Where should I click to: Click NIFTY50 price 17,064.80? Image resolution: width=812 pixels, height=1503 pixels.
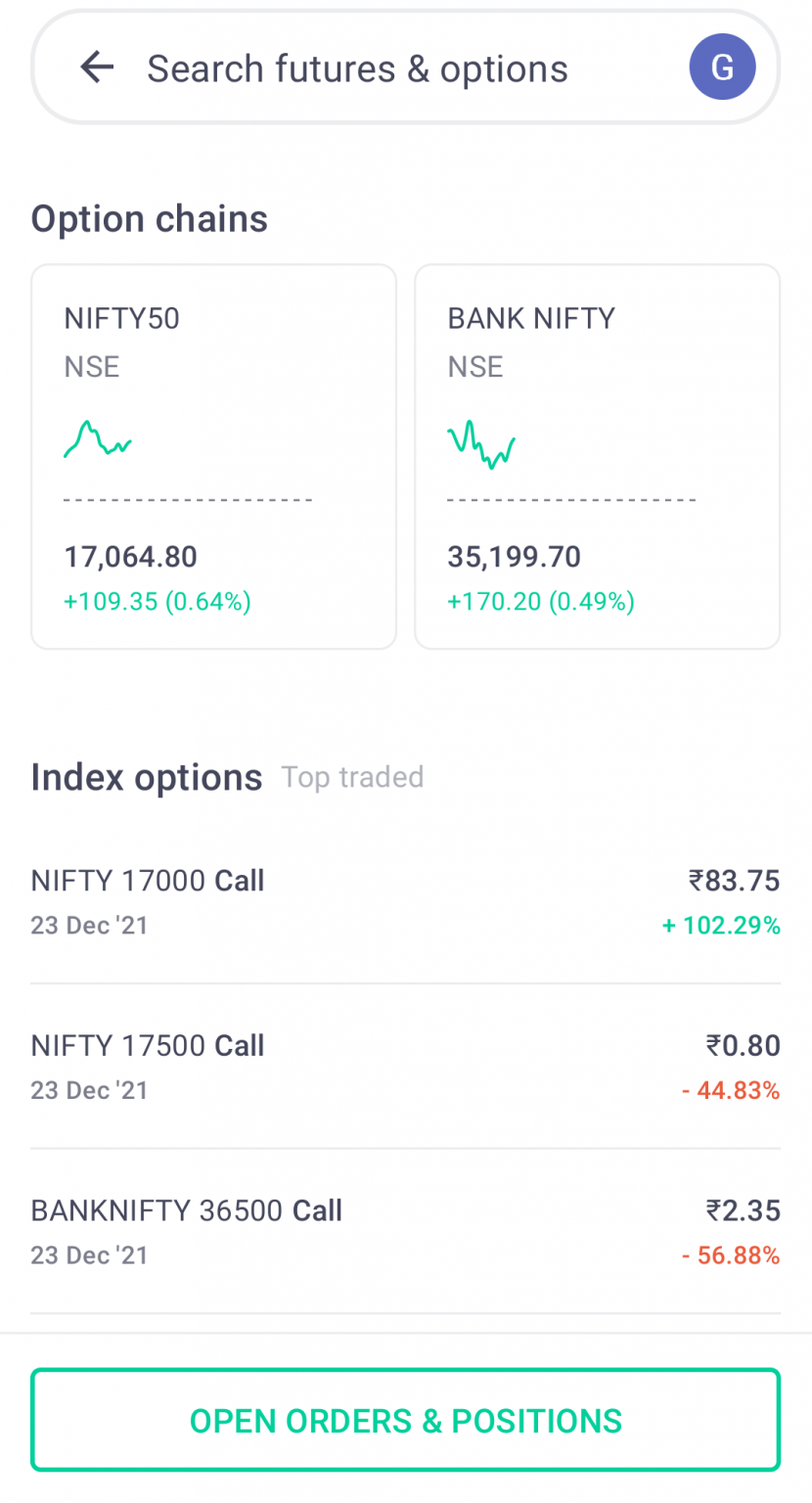point(130,556)
